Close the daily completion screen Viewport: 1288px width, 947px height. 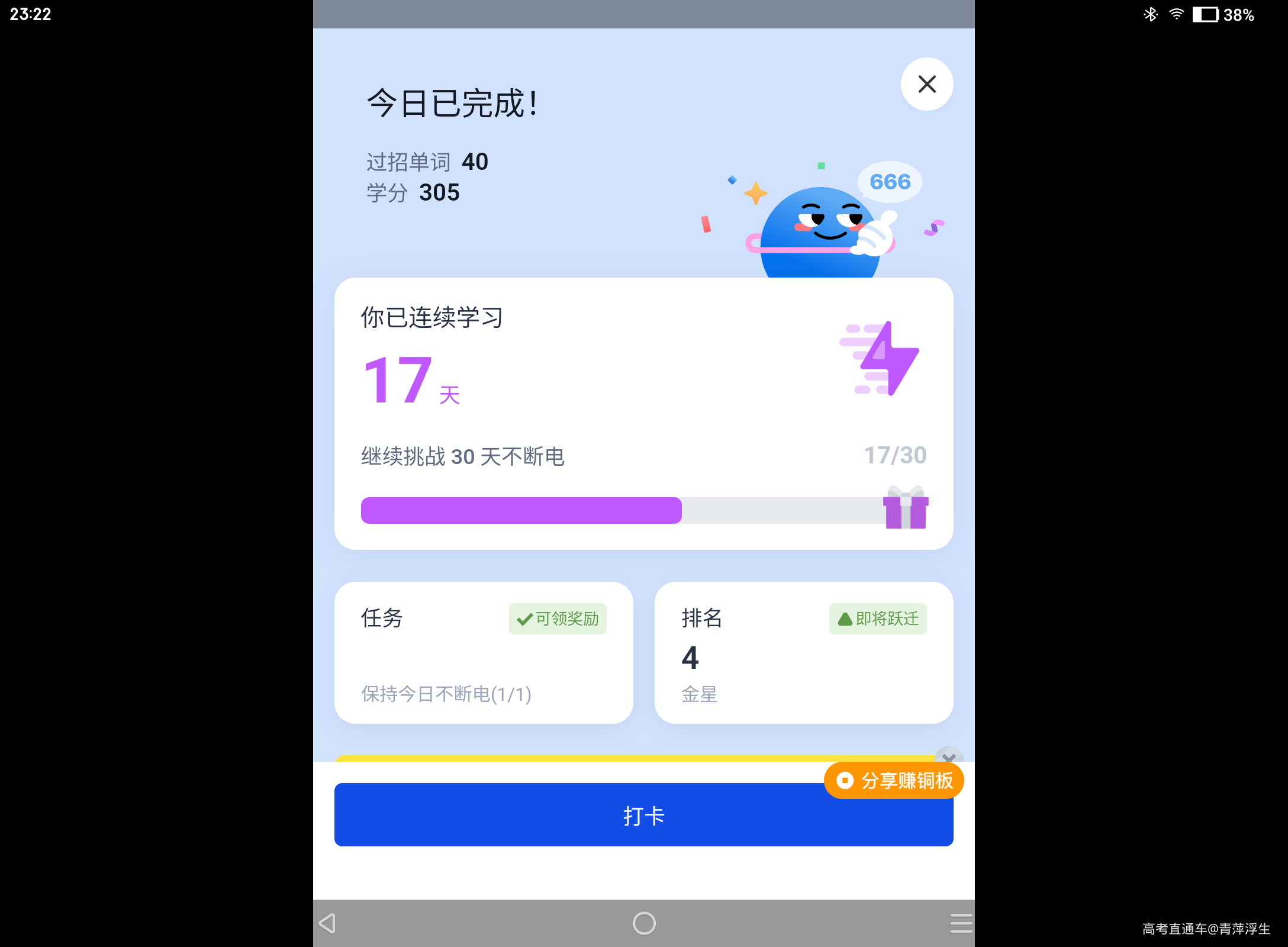(926, 84)
